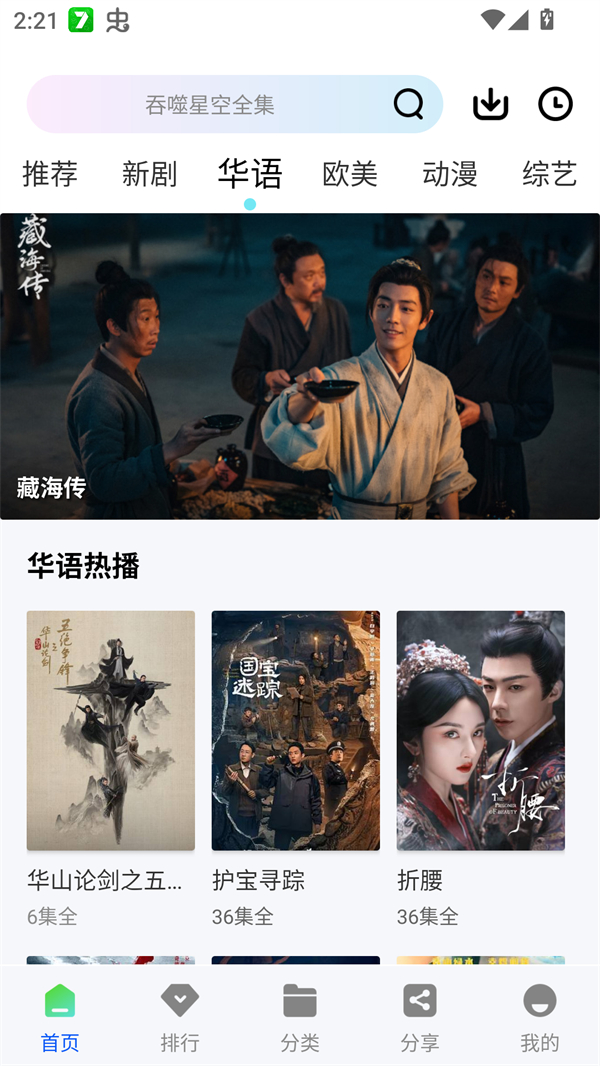Tap 首页 in bottom navigation
The height and width of the screenshot is (1066, 600).
pos(60,1016)
